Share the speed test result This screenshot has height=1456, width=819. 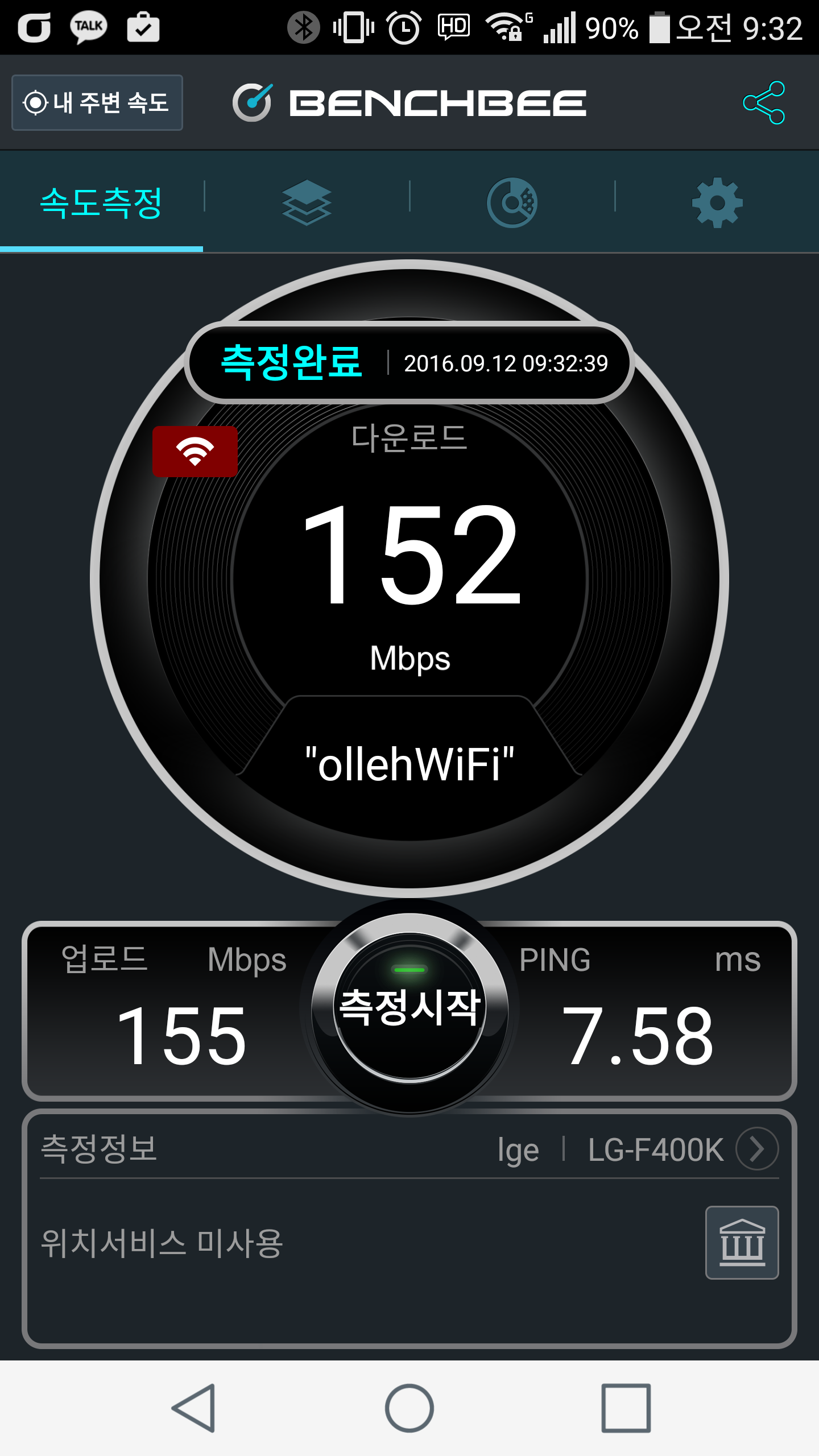pyautogui.click(x=764, y=103)
